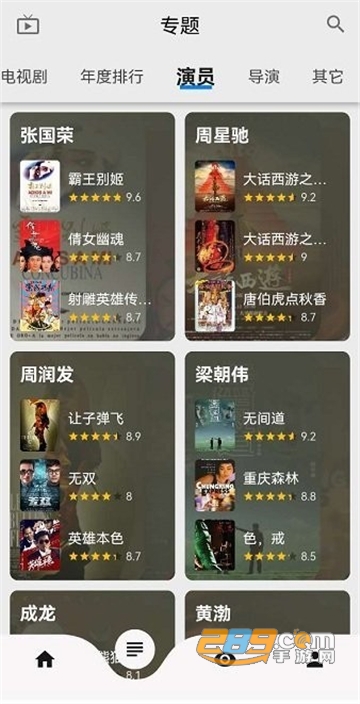Open the 黄渤 actor card
This screenshot has width=360, height=704.
pyautogui.click(x=268, y=613)
